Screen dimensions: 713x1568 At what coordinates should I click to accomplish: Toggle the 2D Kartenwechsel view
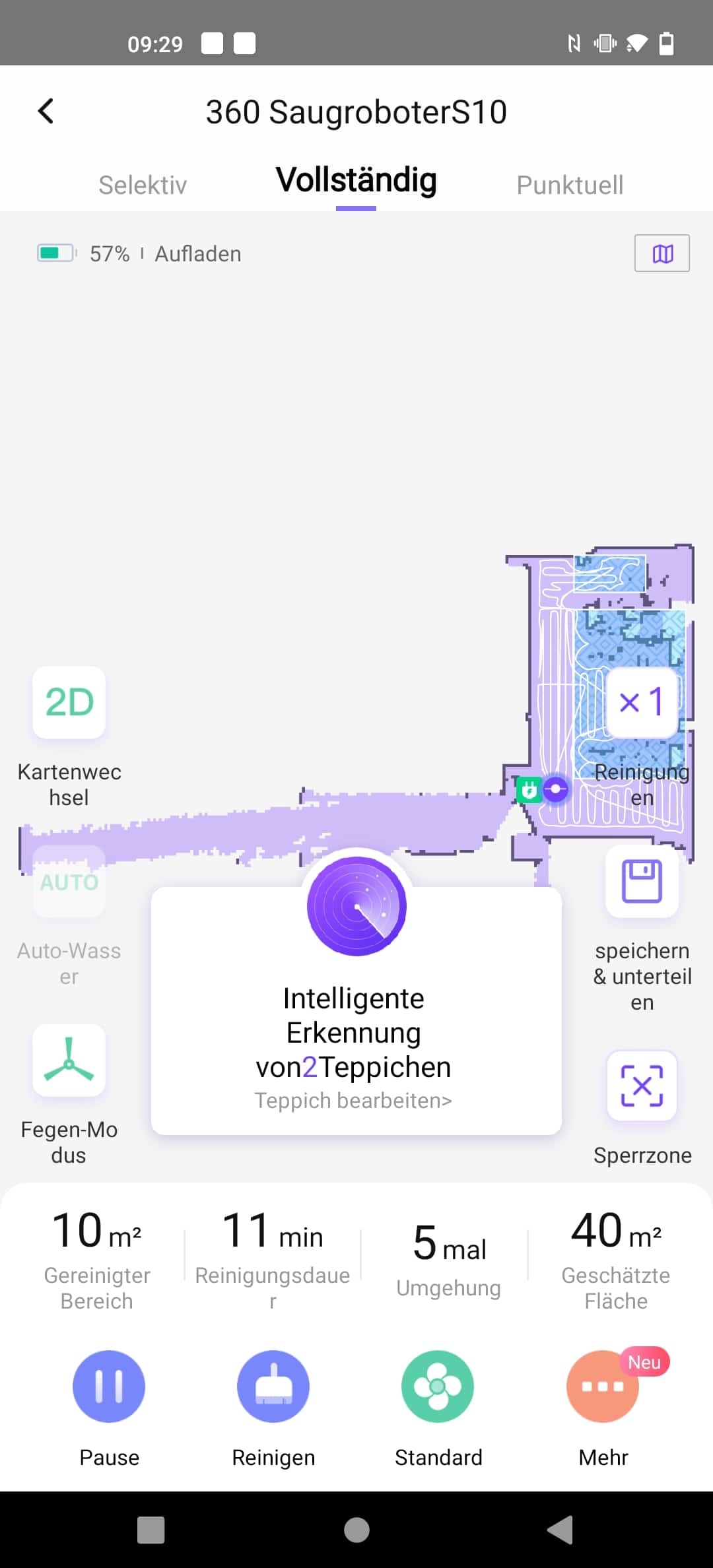pos(69,702)
